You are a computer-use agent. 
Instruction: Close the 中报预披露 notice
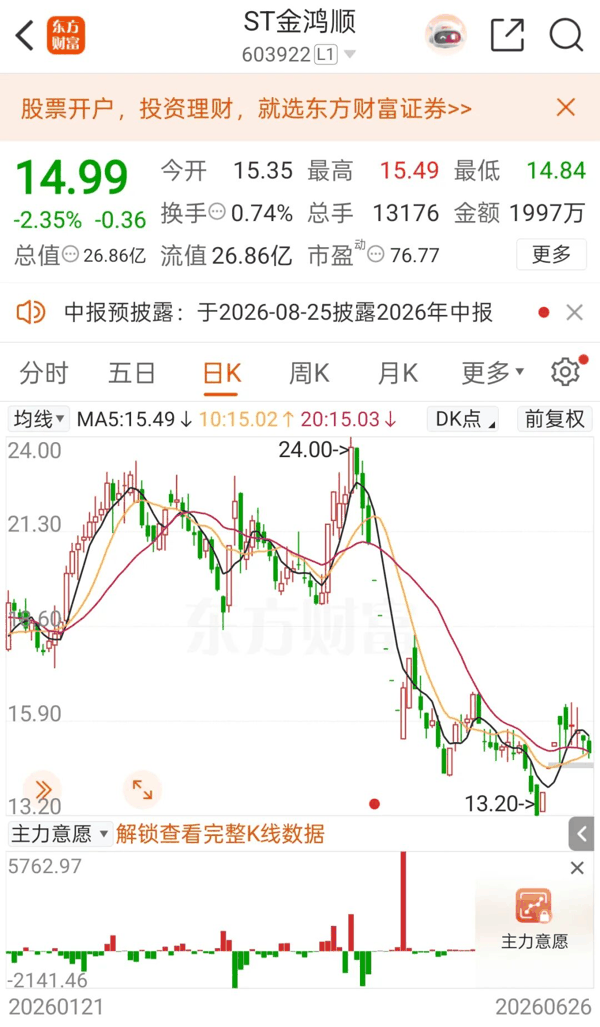click(574, 312)
